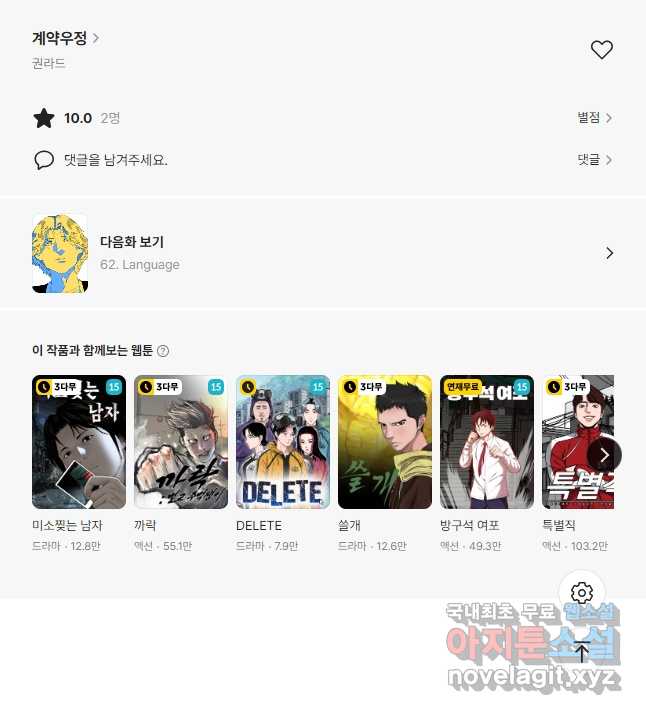Open the 댓글 comments section
This screenshot has width=646, height=715.
point(594,160)
